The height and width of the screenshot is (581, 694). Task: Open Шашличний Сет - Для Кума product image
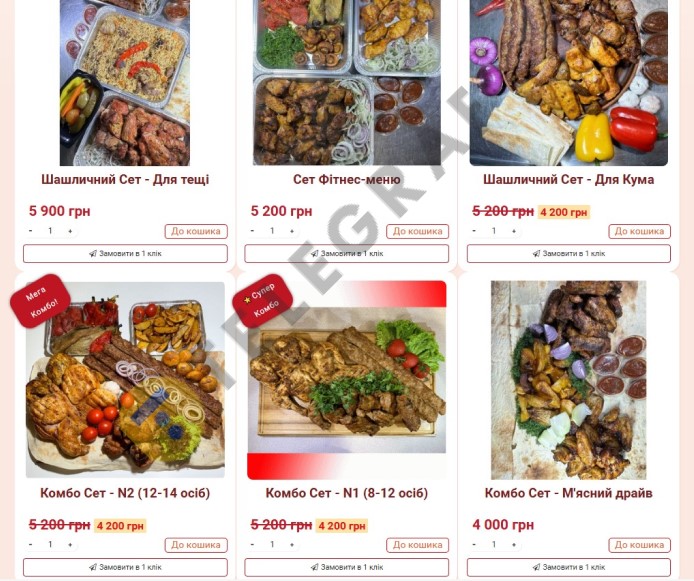[x=568, y=82]
